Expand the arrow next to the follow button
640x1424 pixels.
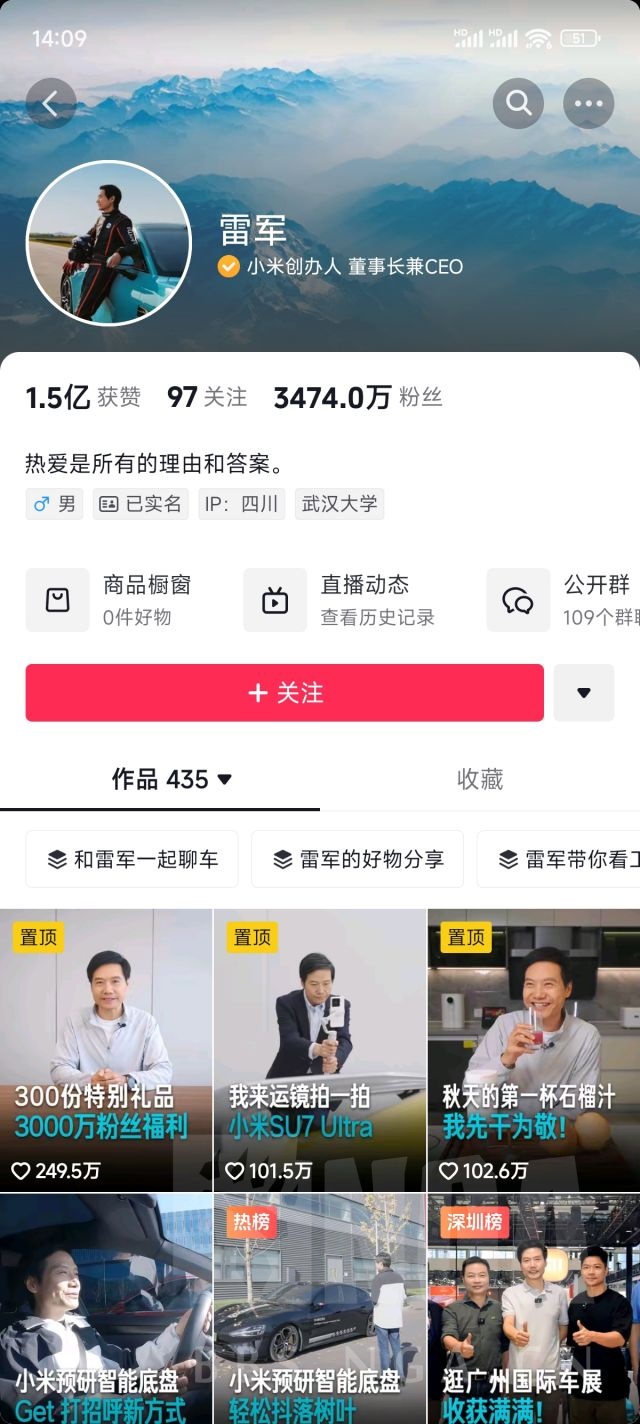(x=584, y=692)
